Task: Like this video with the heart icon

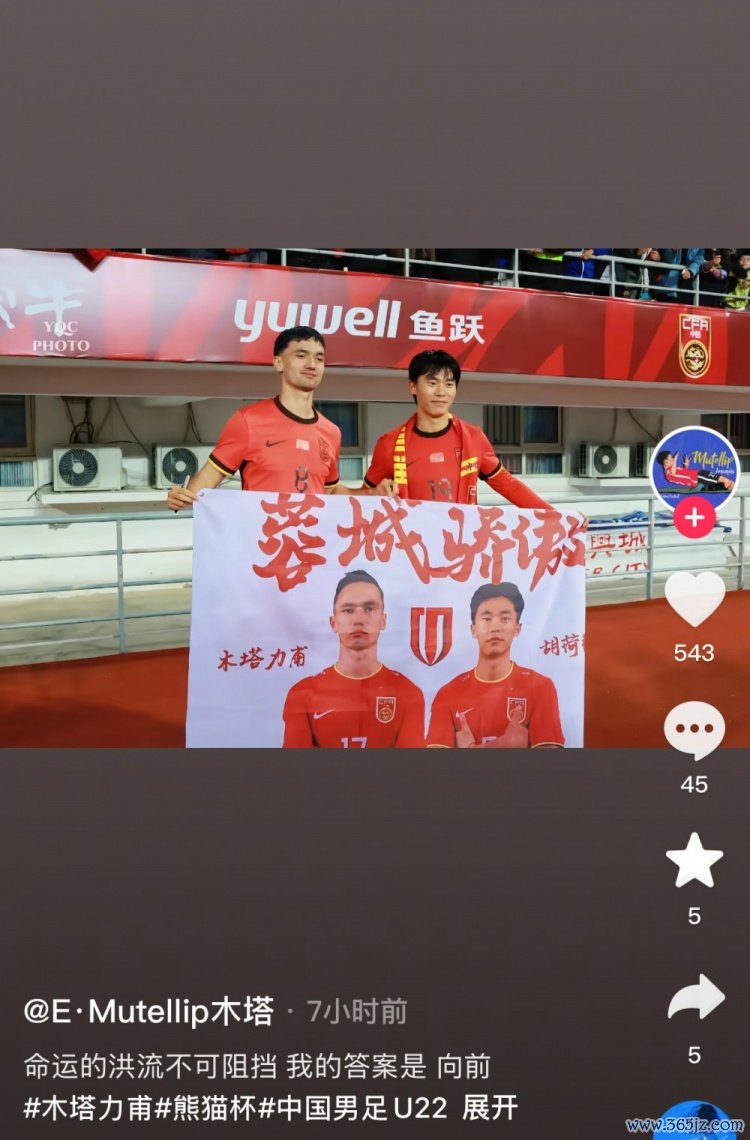Action: click(694, 599)
